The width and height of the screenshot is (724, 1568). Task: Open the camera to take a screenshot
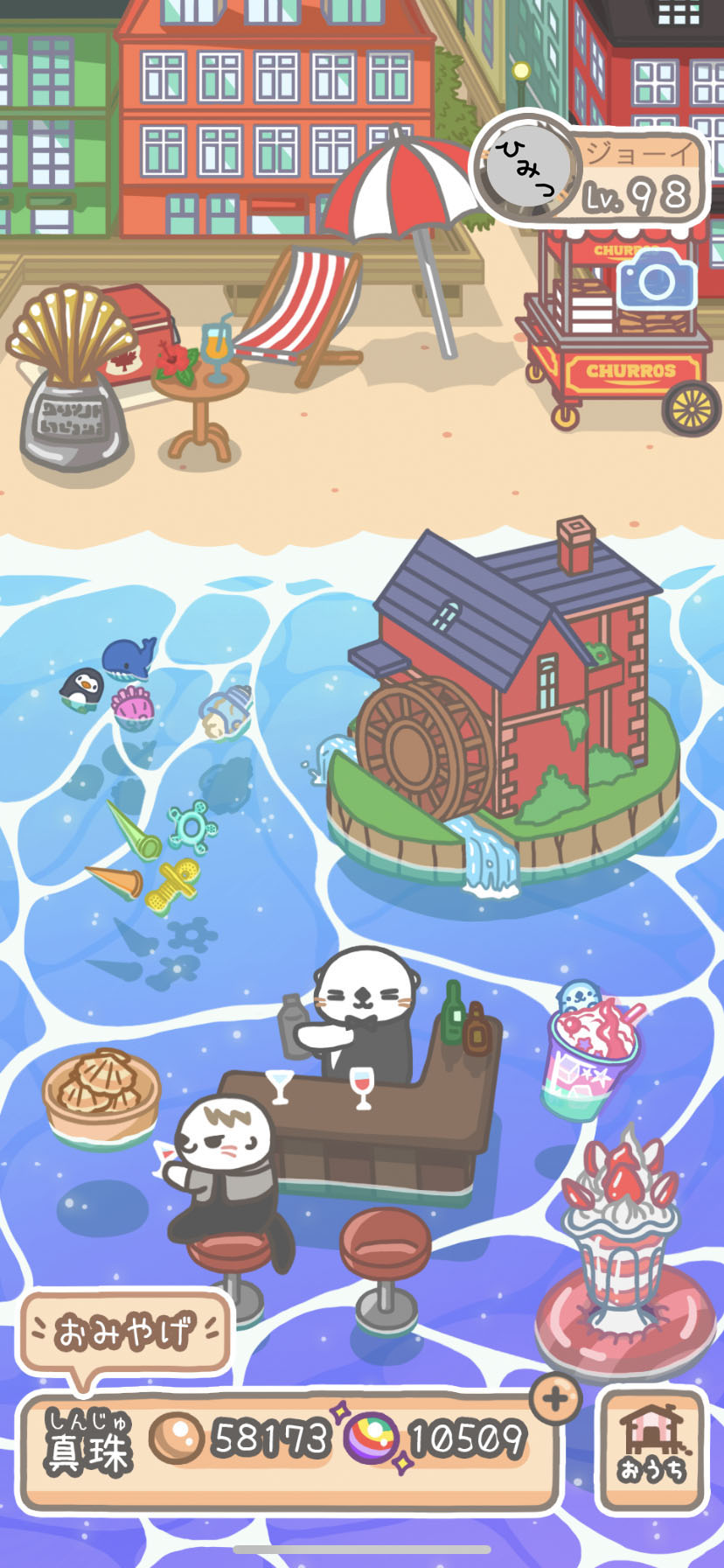click(657, 278)
